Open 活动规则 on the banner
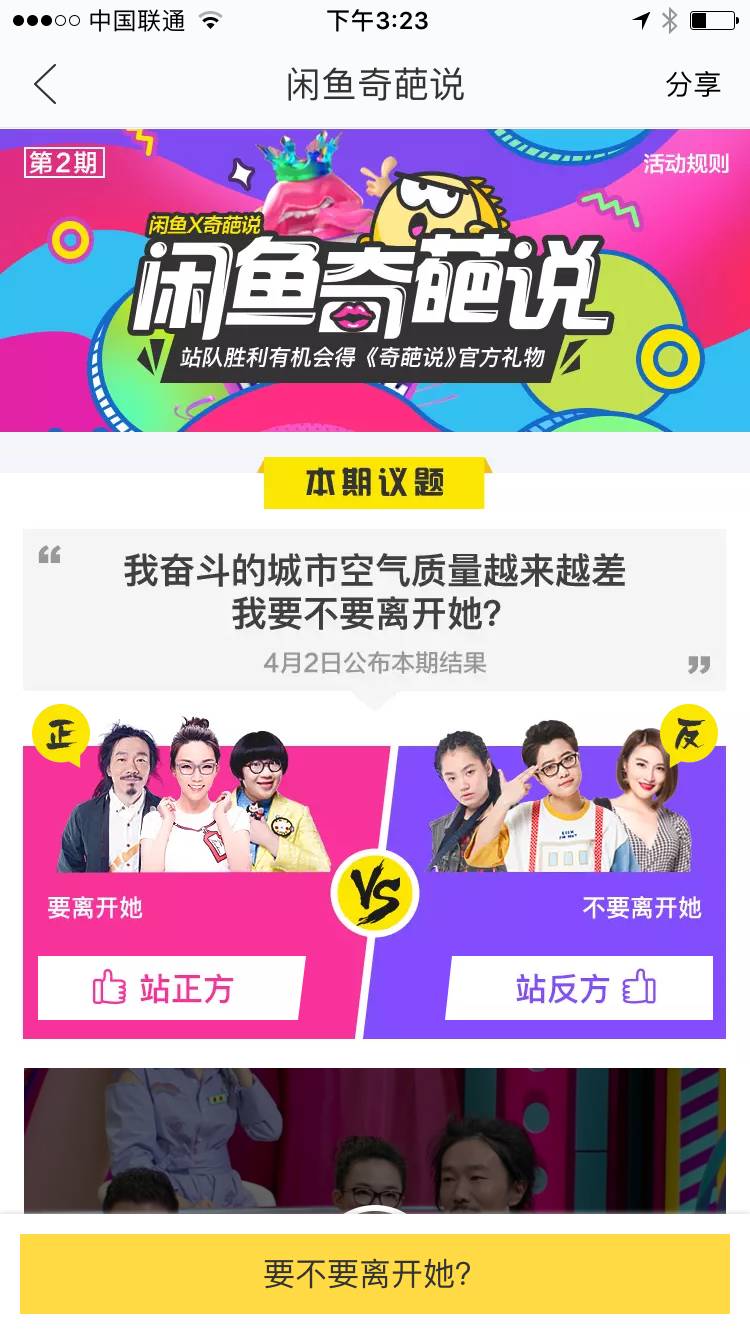Screen dimensions: 750x1334 click(685, 164)
